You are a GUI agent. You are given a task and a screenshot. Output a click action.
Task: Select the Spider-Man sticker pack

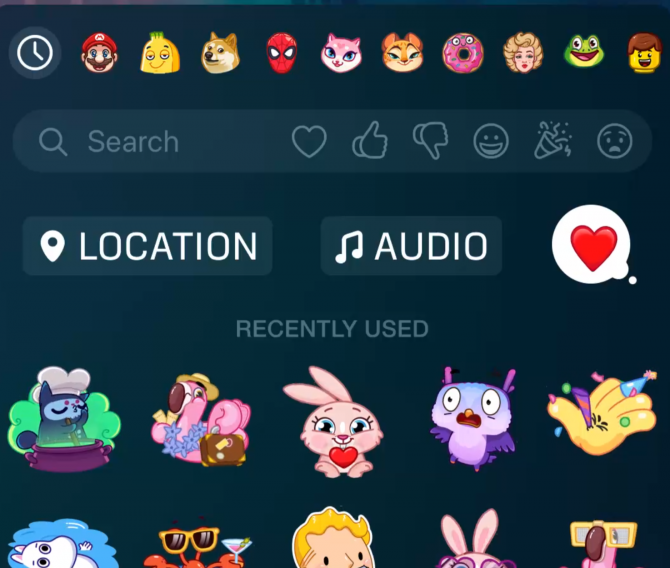pyautogui.click(x=281, y=53)
